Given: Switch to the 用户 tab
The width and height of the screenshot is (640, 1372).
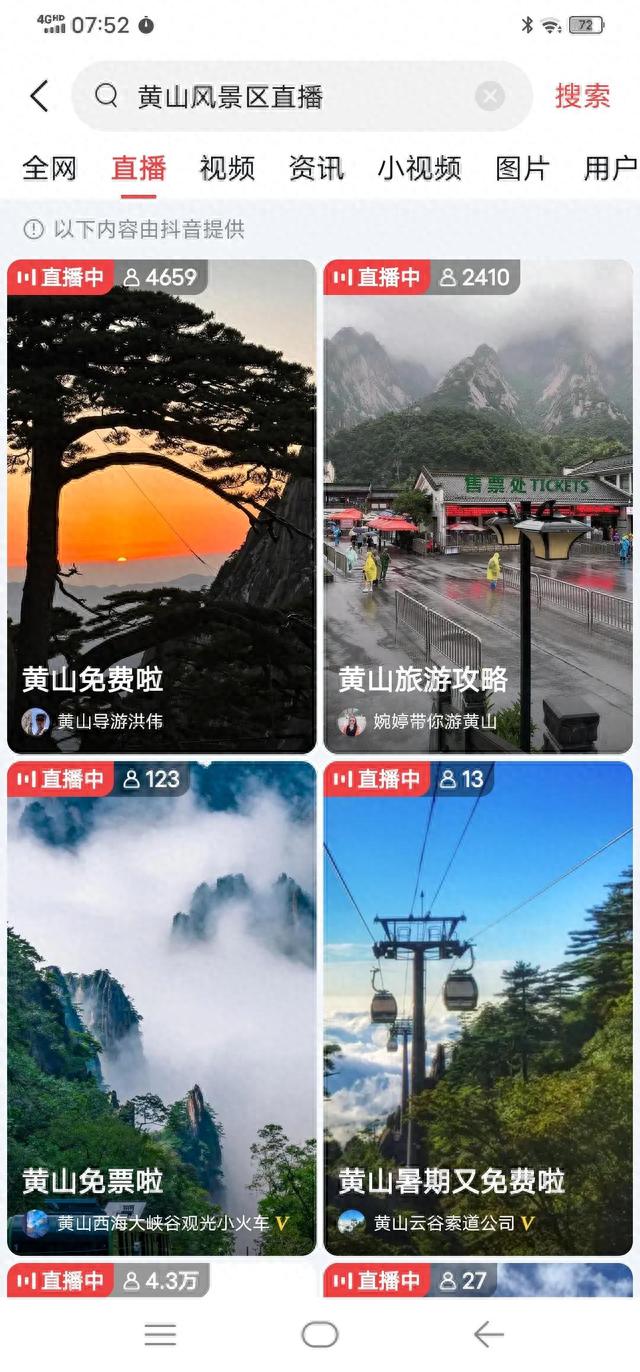Looking at the screenshot, I should [609, 168].
